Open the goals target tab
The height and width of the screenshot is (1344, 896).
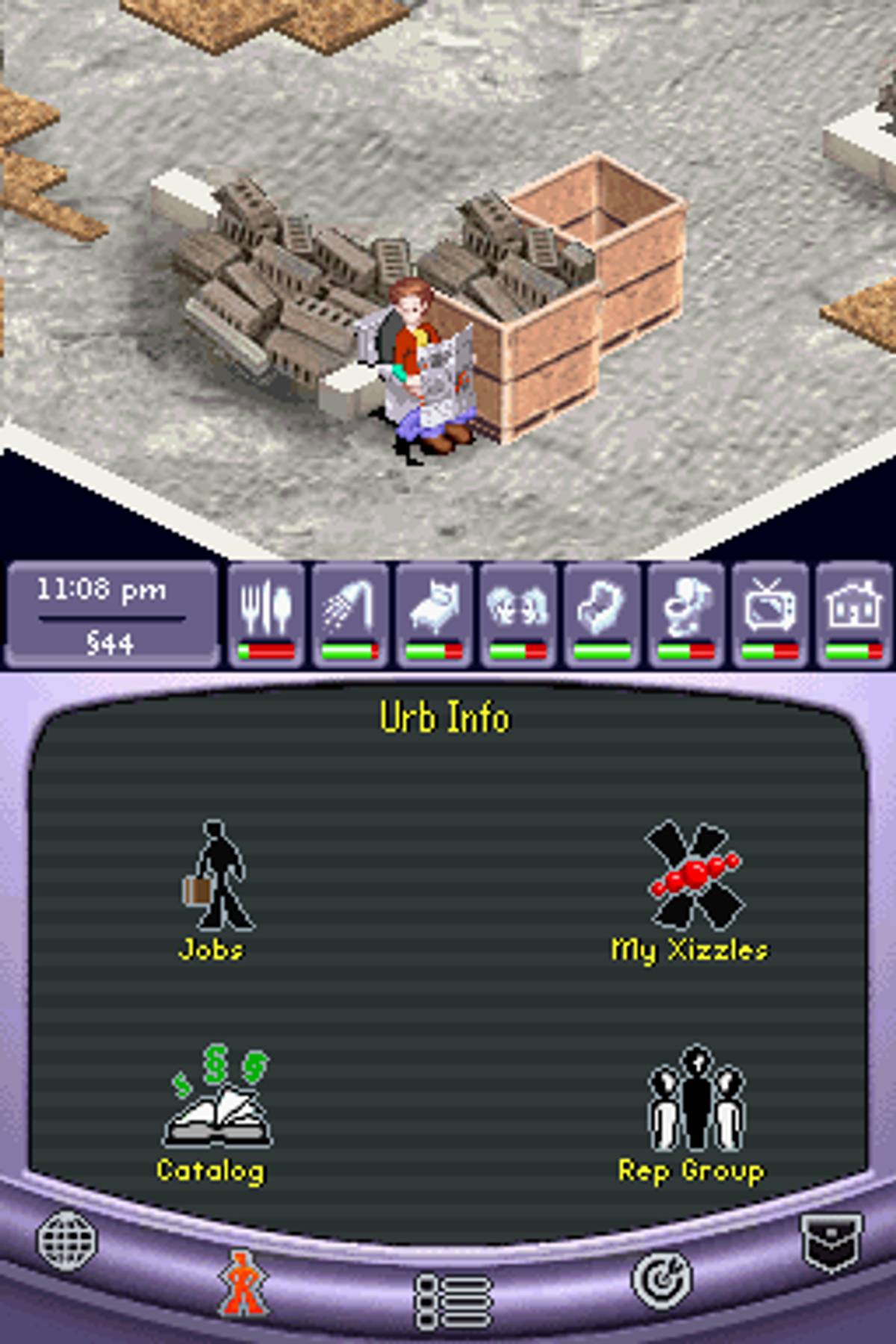(662, 1280)
